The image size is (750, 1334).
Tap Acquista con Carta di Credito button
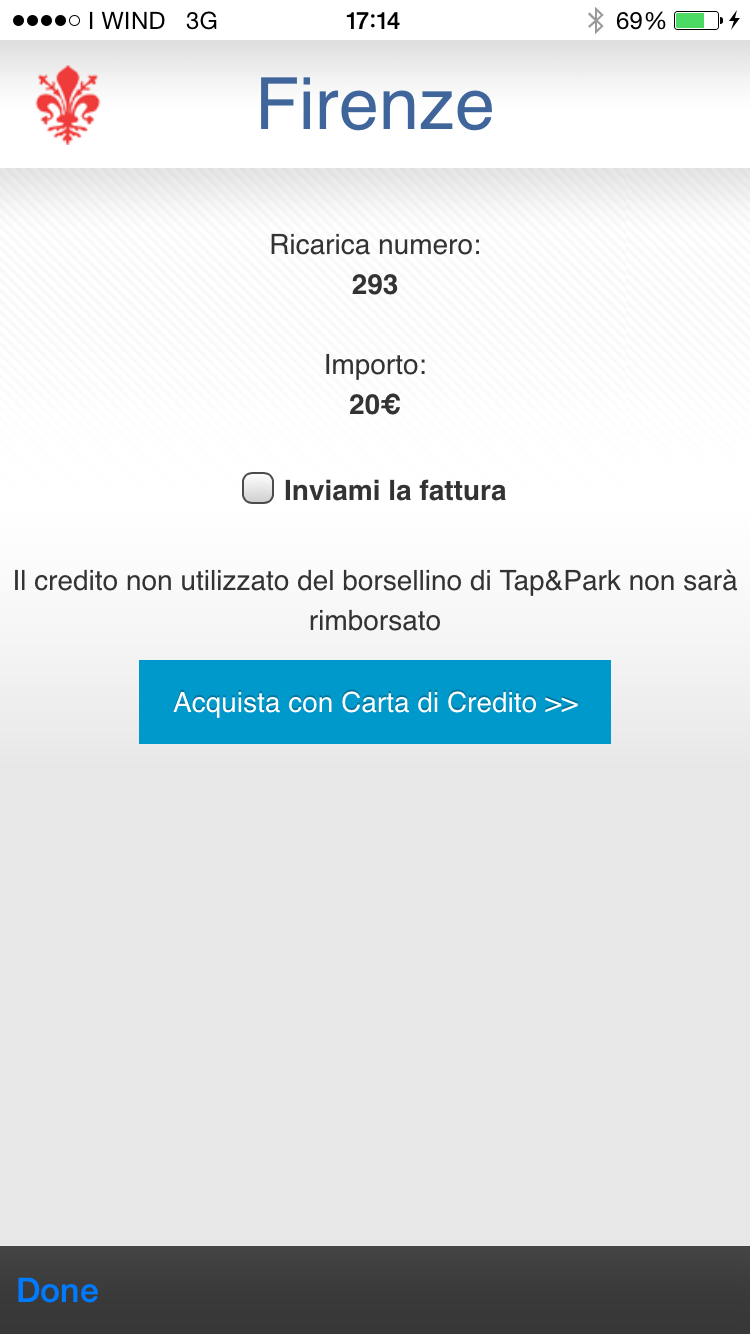click(375, 702)
